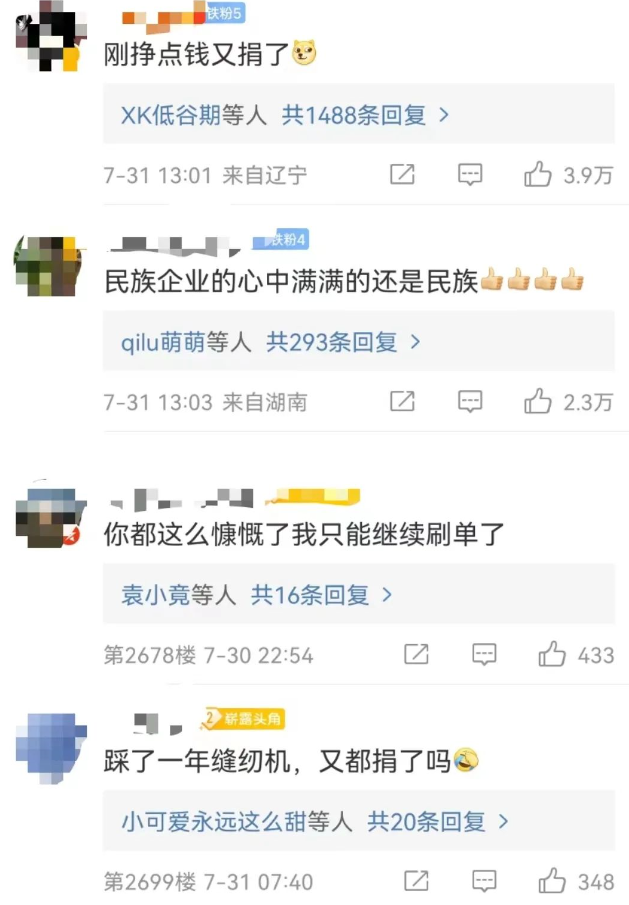Share the comment on floor 2678
629x905 pixels.
click(416, 655)
